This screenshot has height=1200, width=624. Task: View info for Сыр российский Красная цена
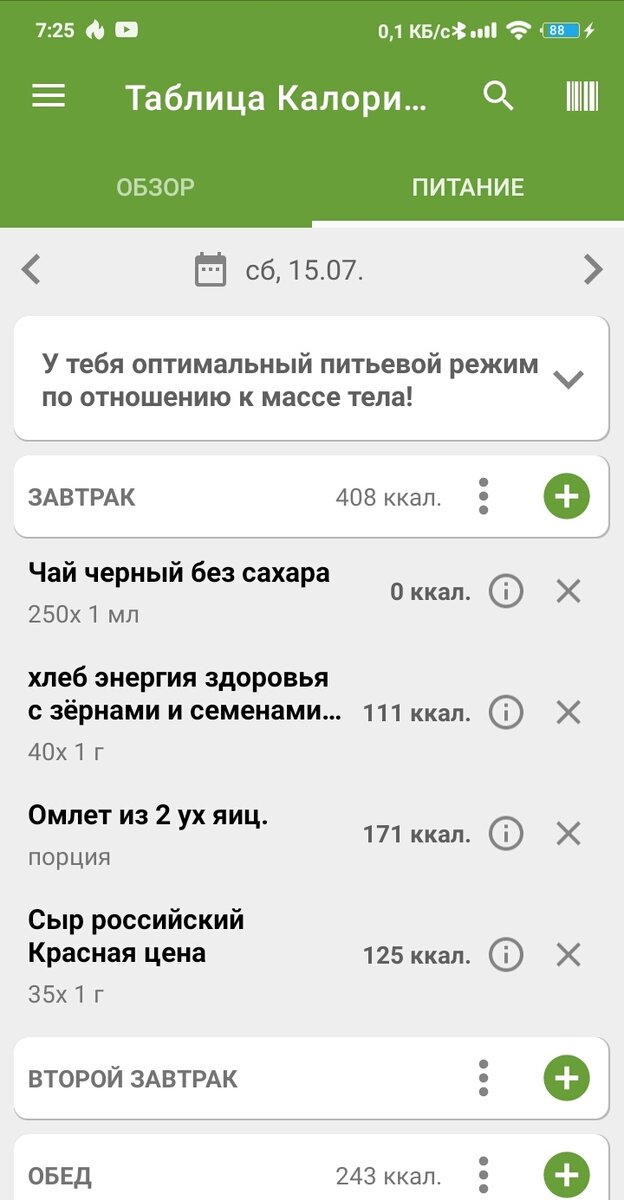tap(506, 955)
